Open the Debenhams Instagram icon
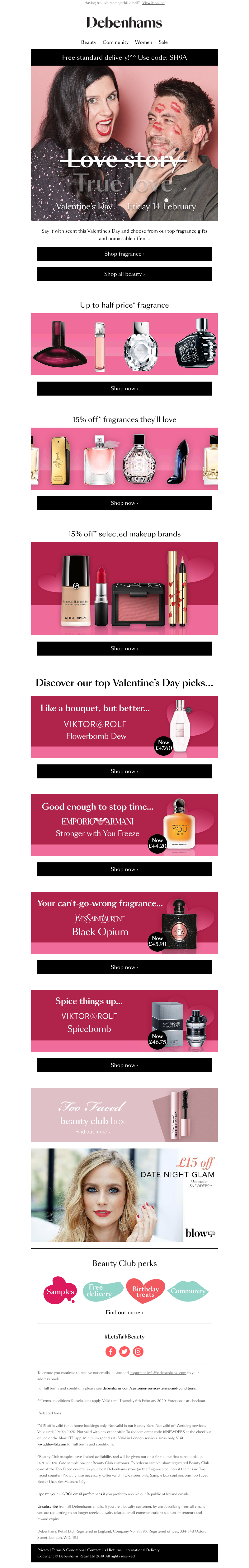The width and height of the screenshot is (249, 1568). tap(138, 1351)
